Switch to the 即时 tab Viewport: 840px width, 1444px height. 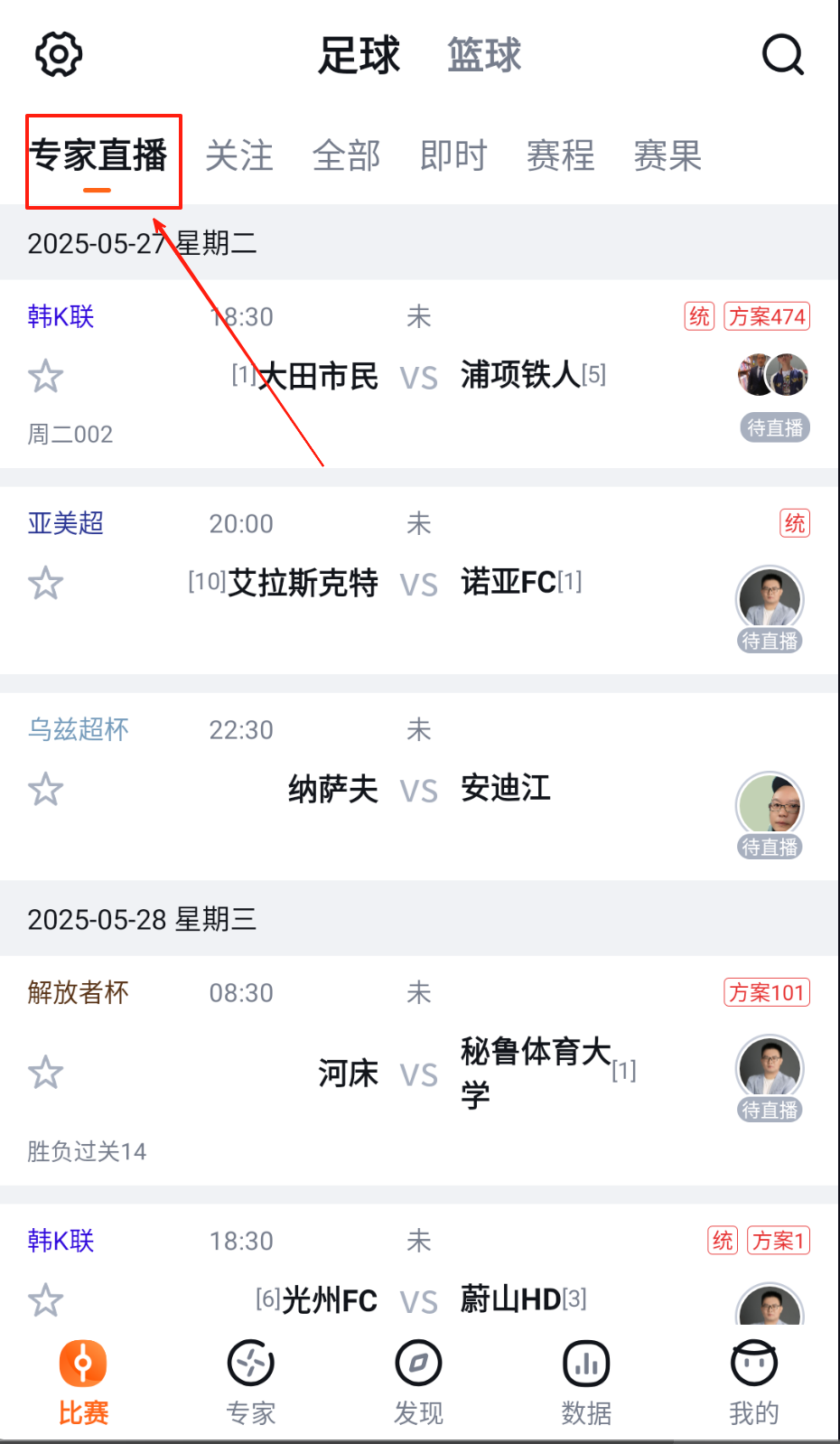453,155
